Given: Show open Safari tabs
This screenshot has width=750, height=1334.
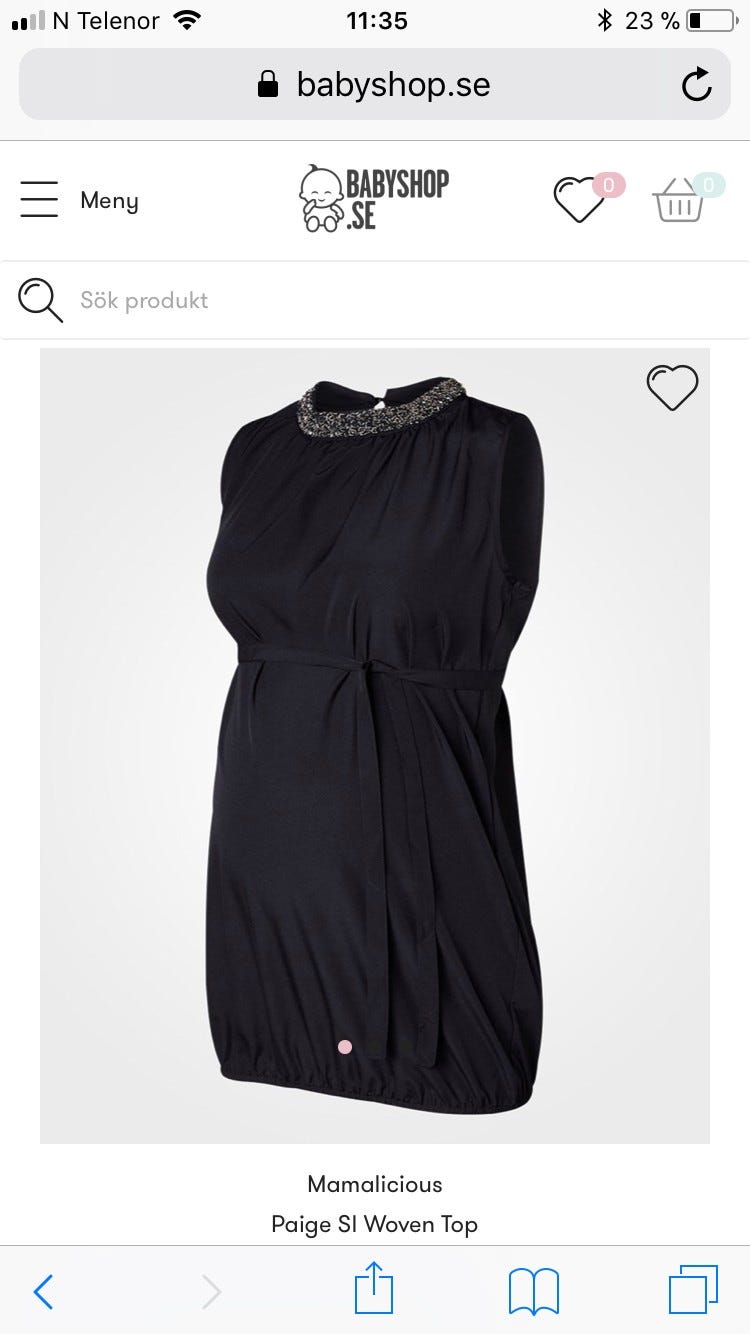Looking at the screenshot, I should pyautogui.click(x=693, y=1289).
